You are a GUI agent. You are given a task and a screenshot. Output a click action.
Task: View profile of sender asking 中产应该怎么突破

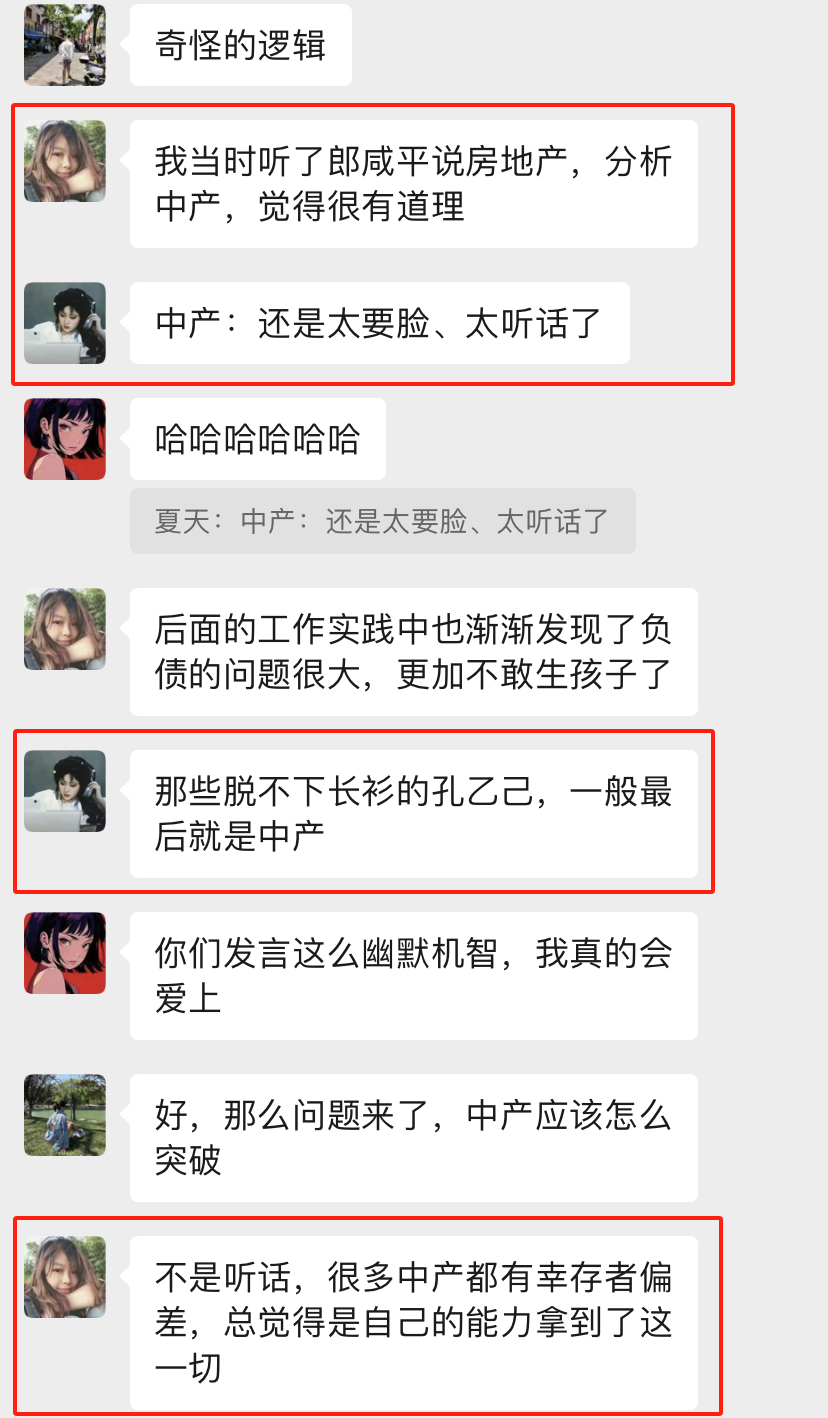click(x=65, y=1115)
